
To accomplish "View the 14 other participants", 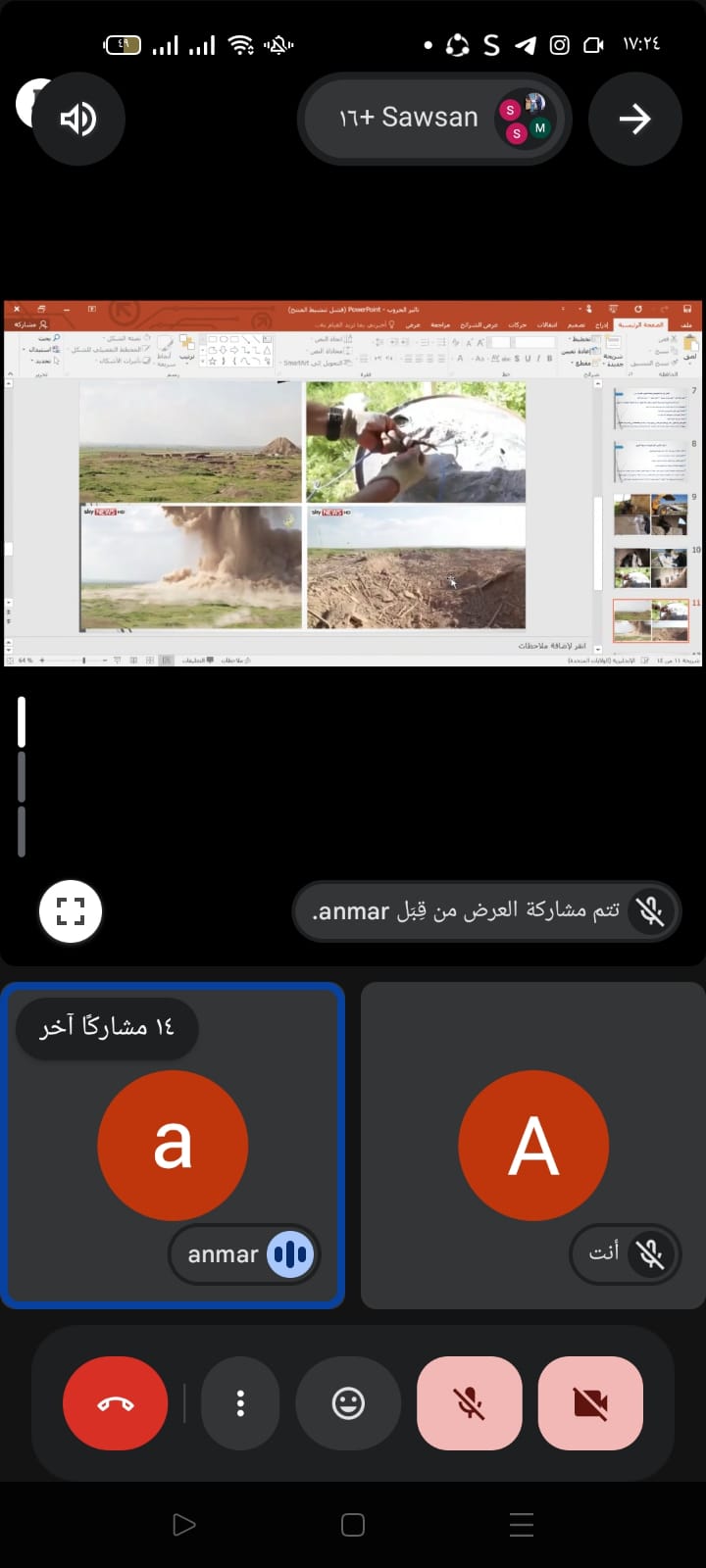I will (107, 1027).
